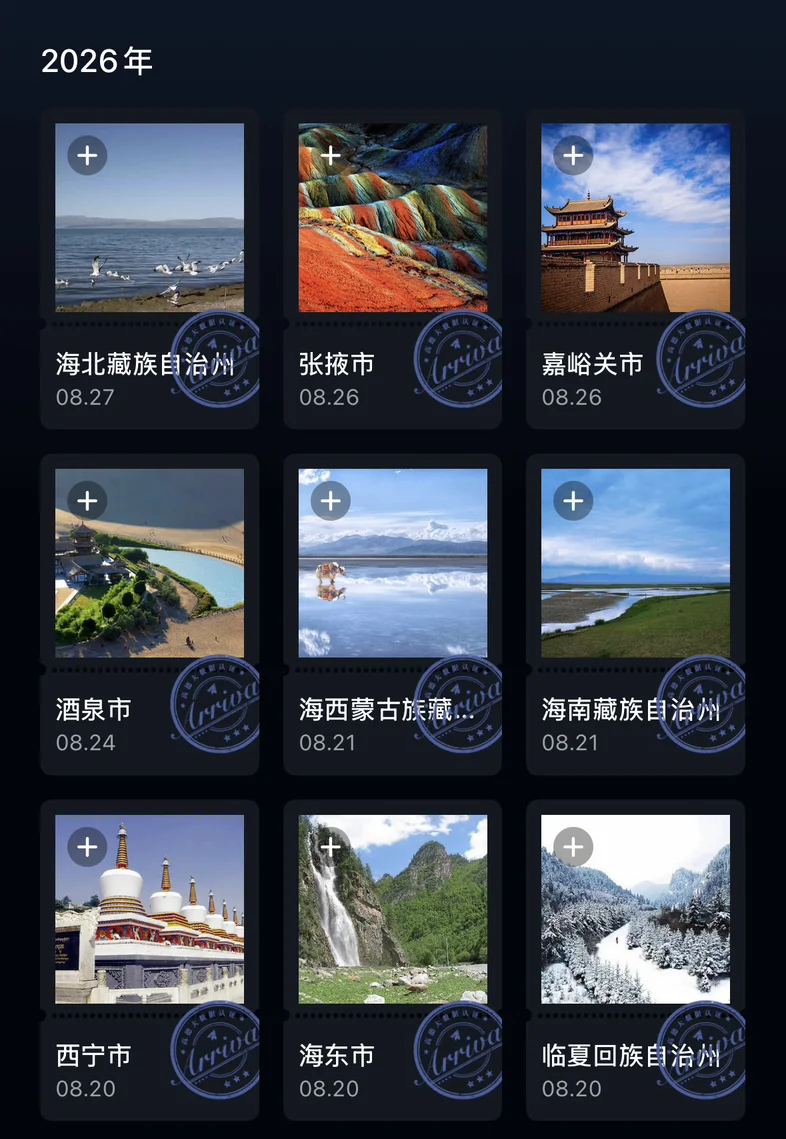Open the 张掖市 08.26 footprint card
786x1139 pixels.
392,269
